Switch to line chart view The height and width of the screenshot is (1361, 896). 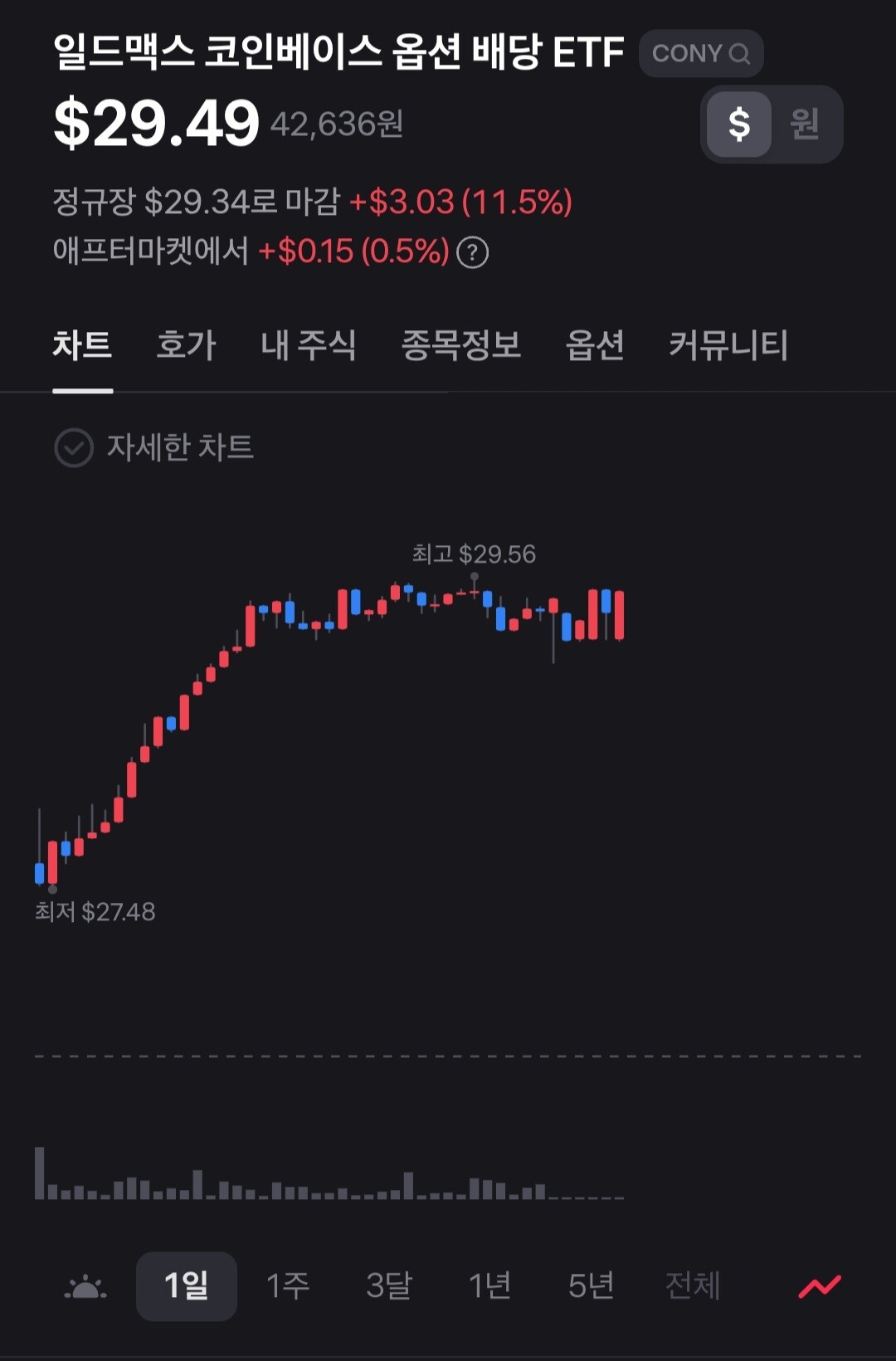click(820, 1286)
